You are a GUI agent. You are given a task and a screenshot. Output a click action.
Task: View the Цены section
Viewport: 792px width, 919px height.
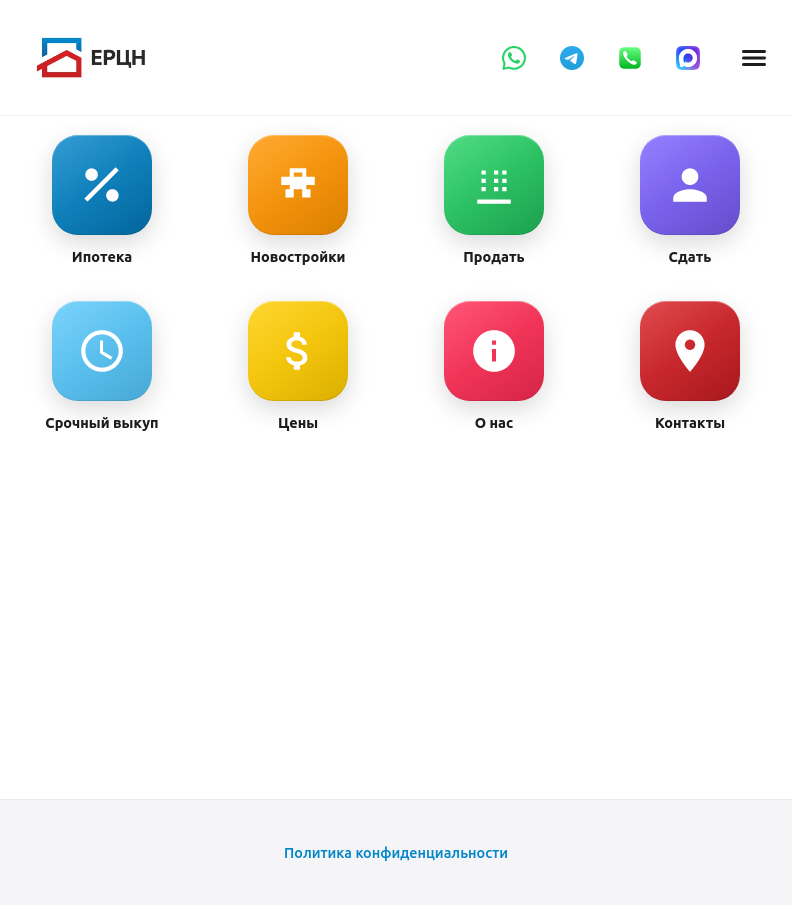click(x=298, y=352)
